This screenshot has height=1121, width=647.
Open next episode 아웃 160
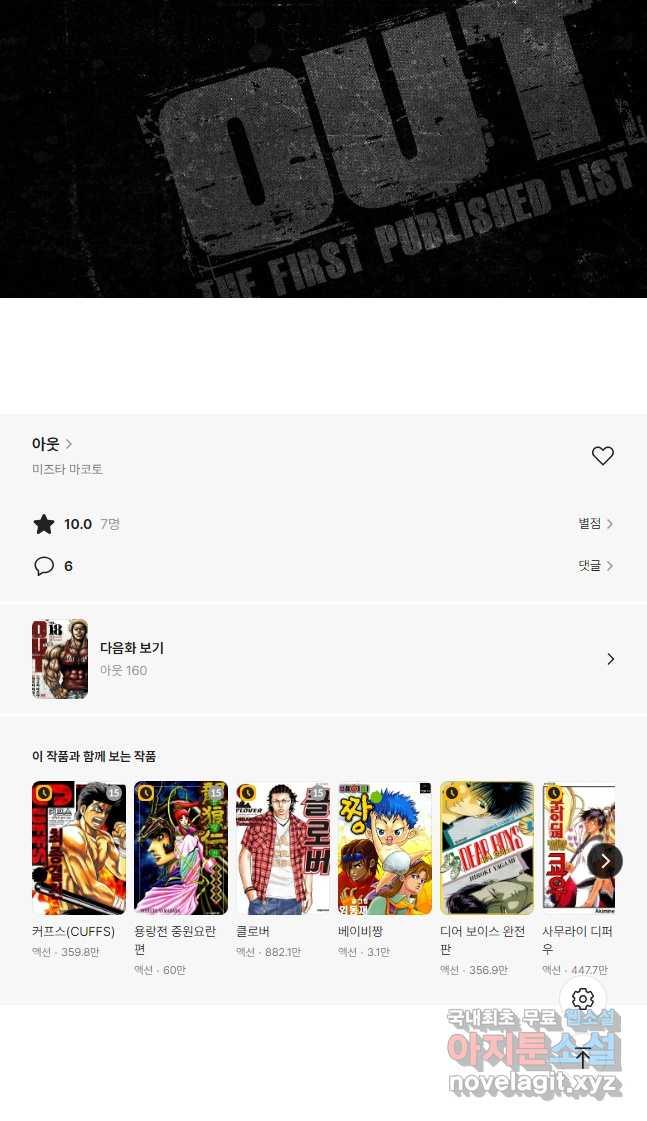(323, 659)
